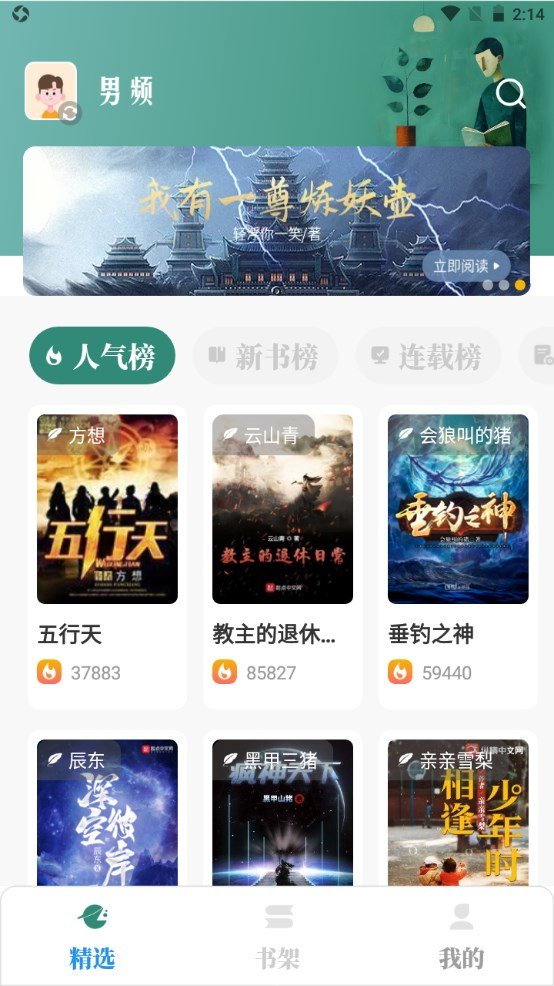Go to the 书架 tab
Viewport: 554px width, 986px height.
pyautogui.click(x=278, y=937)
